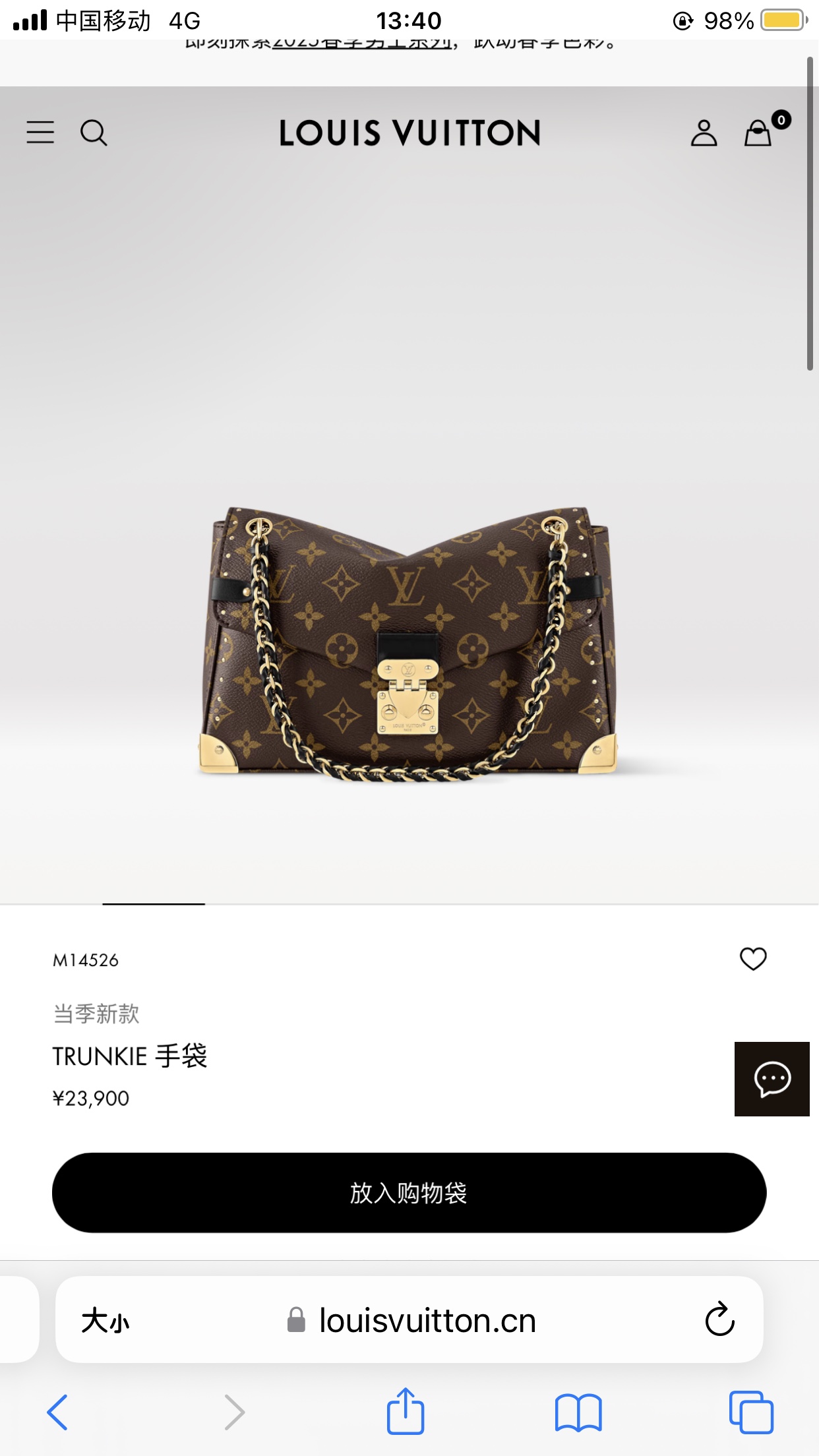
Task: Open the account profile icon
Action: [x=704, y=133]
